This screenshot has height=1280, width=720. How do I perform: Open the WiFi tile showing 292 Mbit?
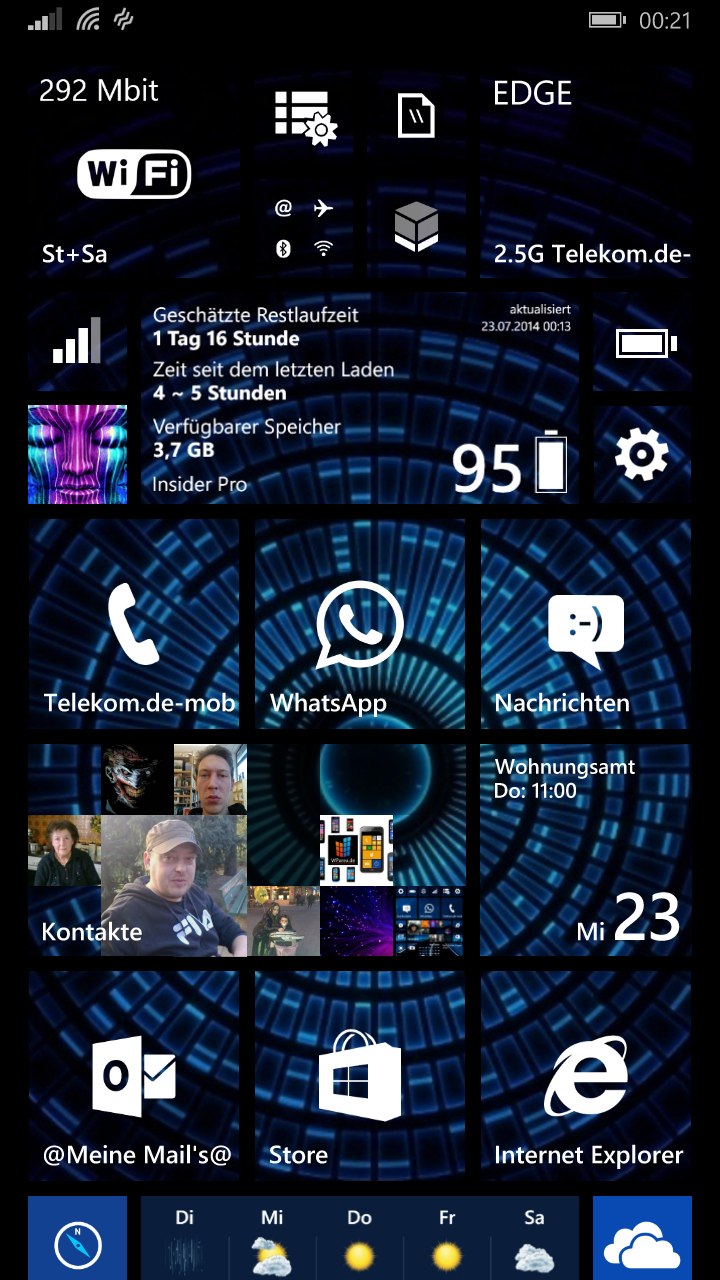tap(133, 172)
